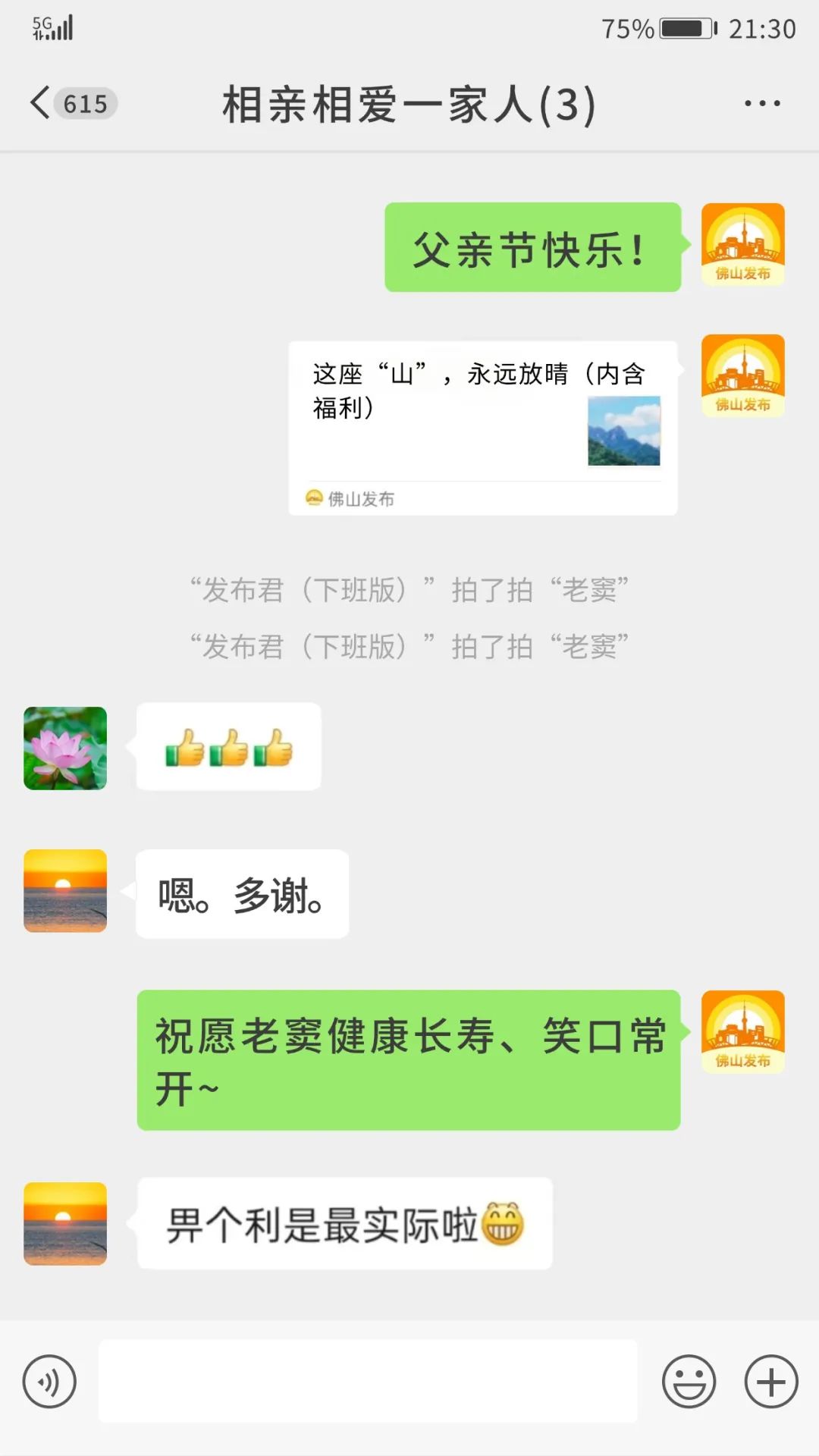Open the plus attachment menu

(x=771, y=1382)
